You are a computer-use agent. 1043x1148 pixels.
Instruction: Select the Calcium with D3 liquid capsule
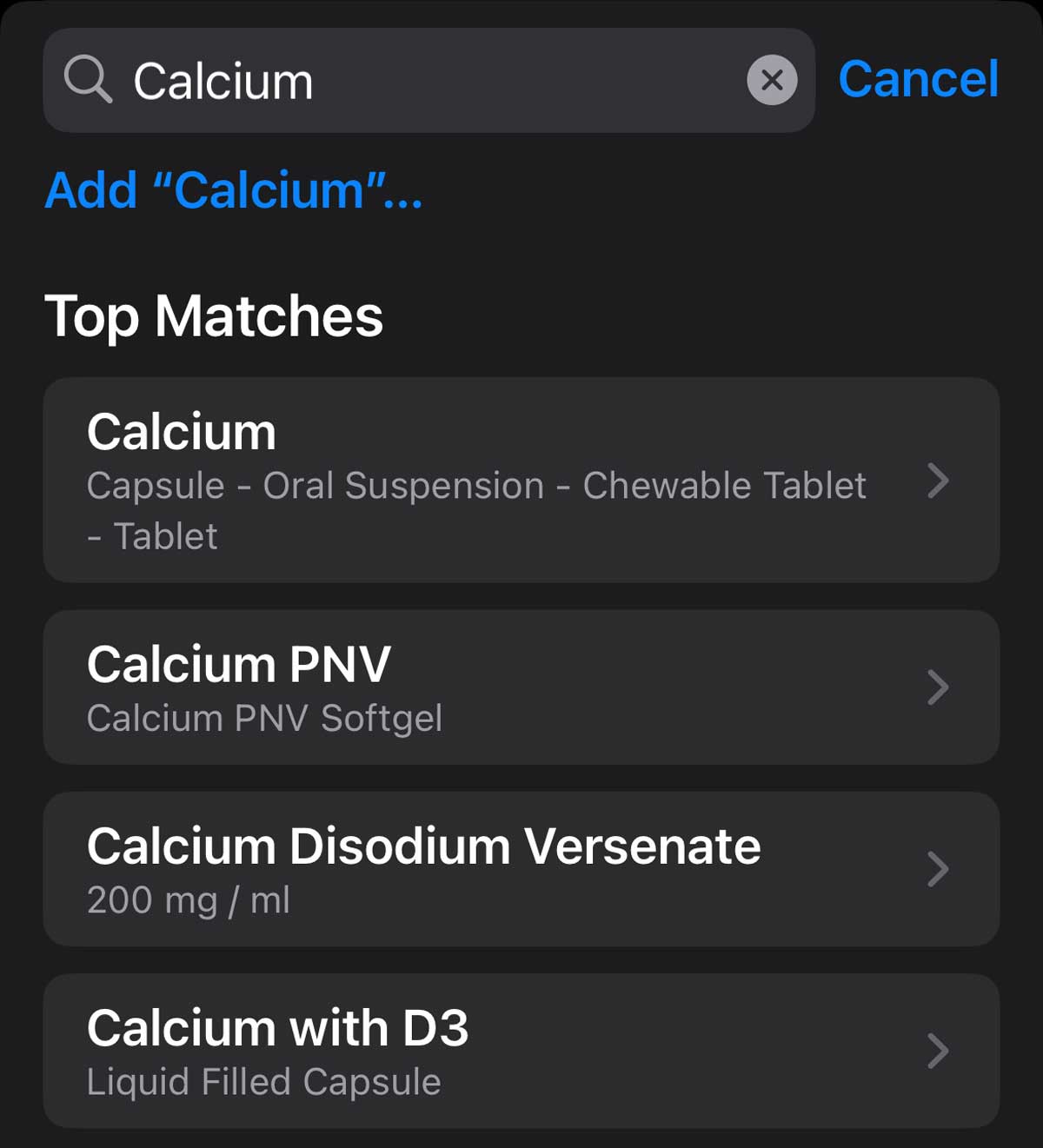pyautogui.click(x=521, y=1052)
